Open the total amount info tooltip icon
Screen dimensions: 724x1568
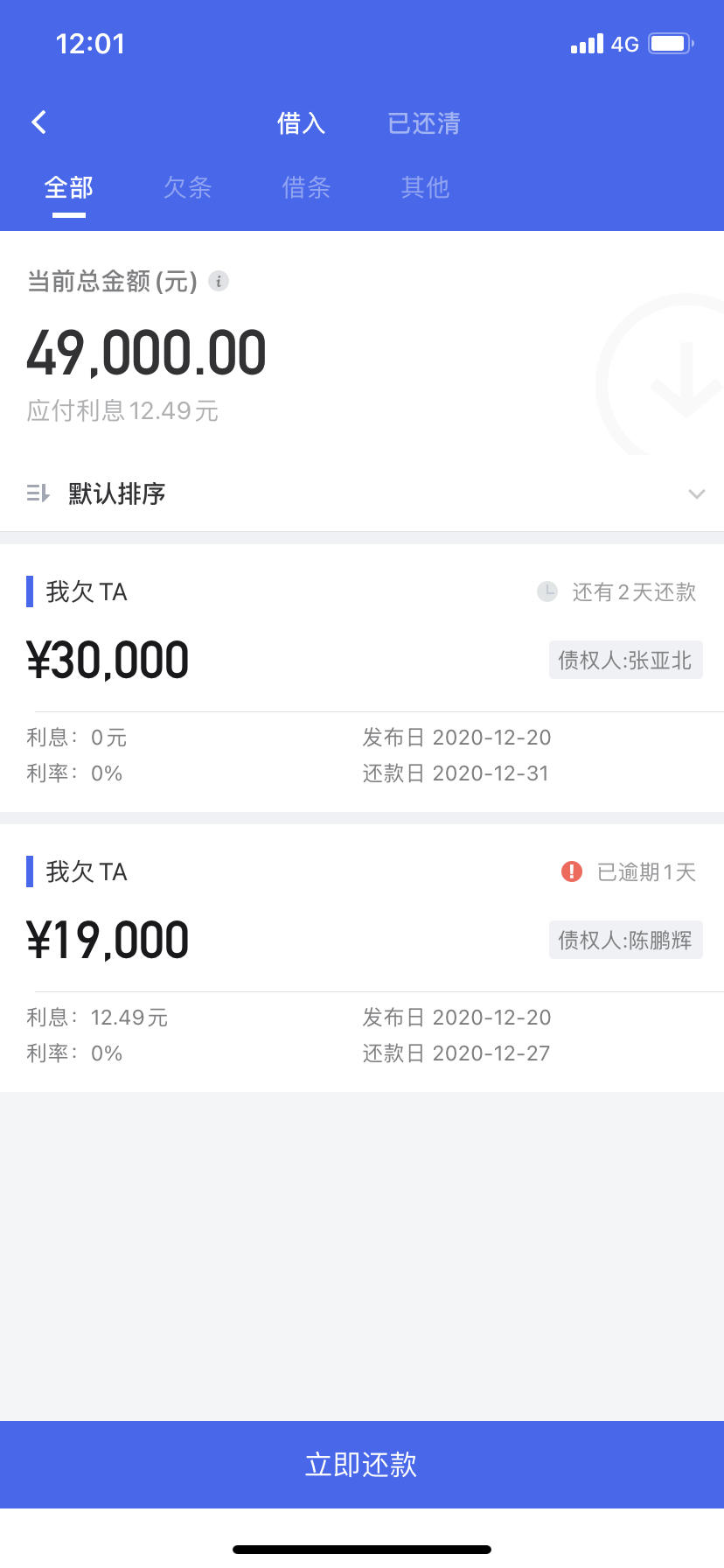[x=219, y=281]
